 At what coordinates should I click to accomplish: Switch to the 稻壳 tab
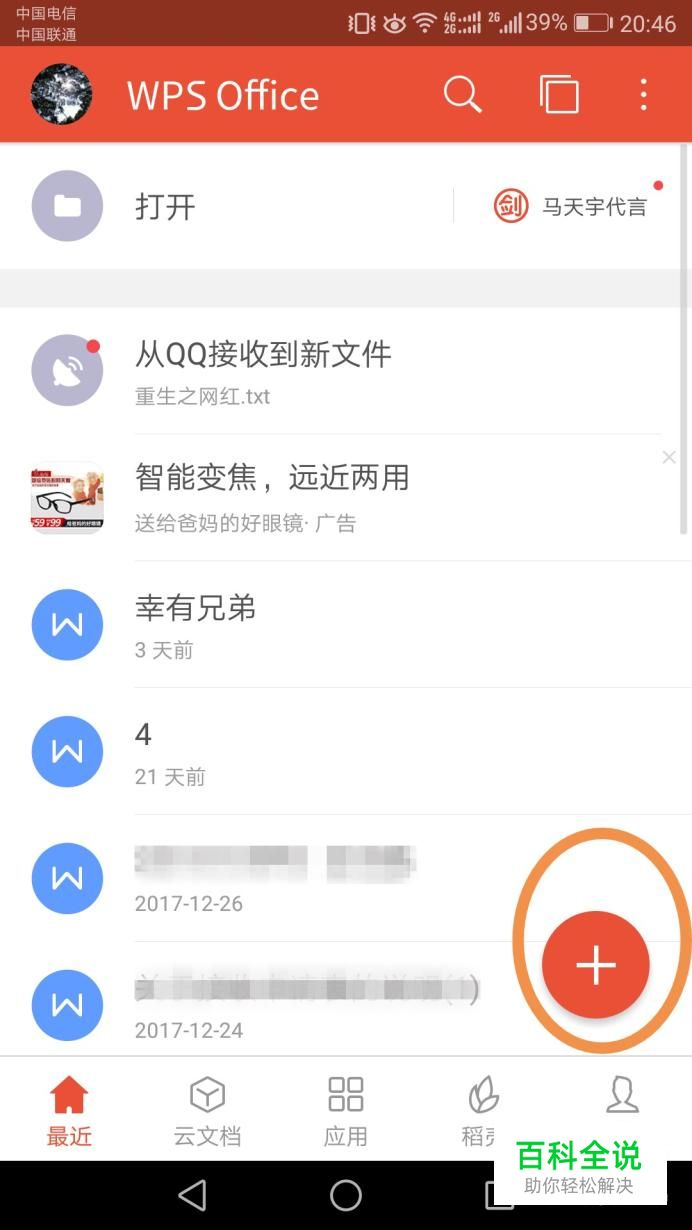click(482, 1108)
